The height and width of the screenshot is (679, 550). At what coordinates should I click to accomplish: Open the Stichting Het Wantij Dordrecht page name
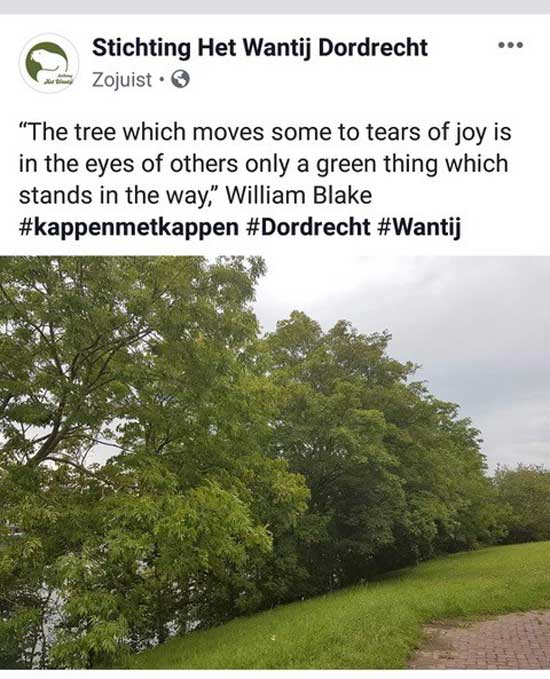(260, 47)
